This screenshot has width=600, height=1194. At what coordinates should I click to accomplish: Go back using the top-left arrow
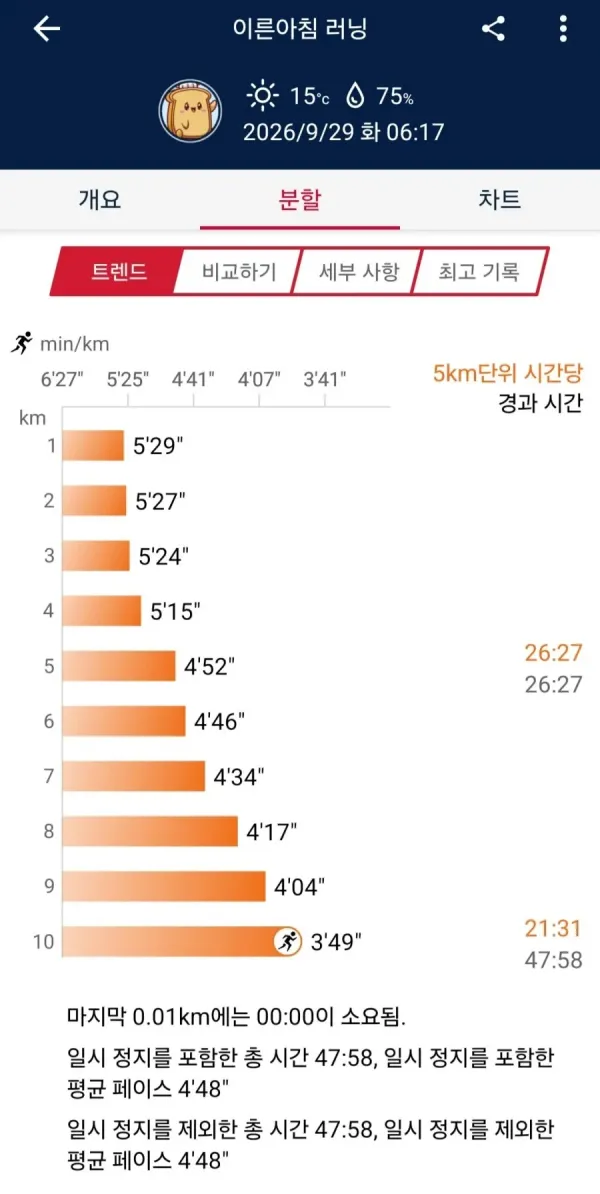tap(46, 30)
